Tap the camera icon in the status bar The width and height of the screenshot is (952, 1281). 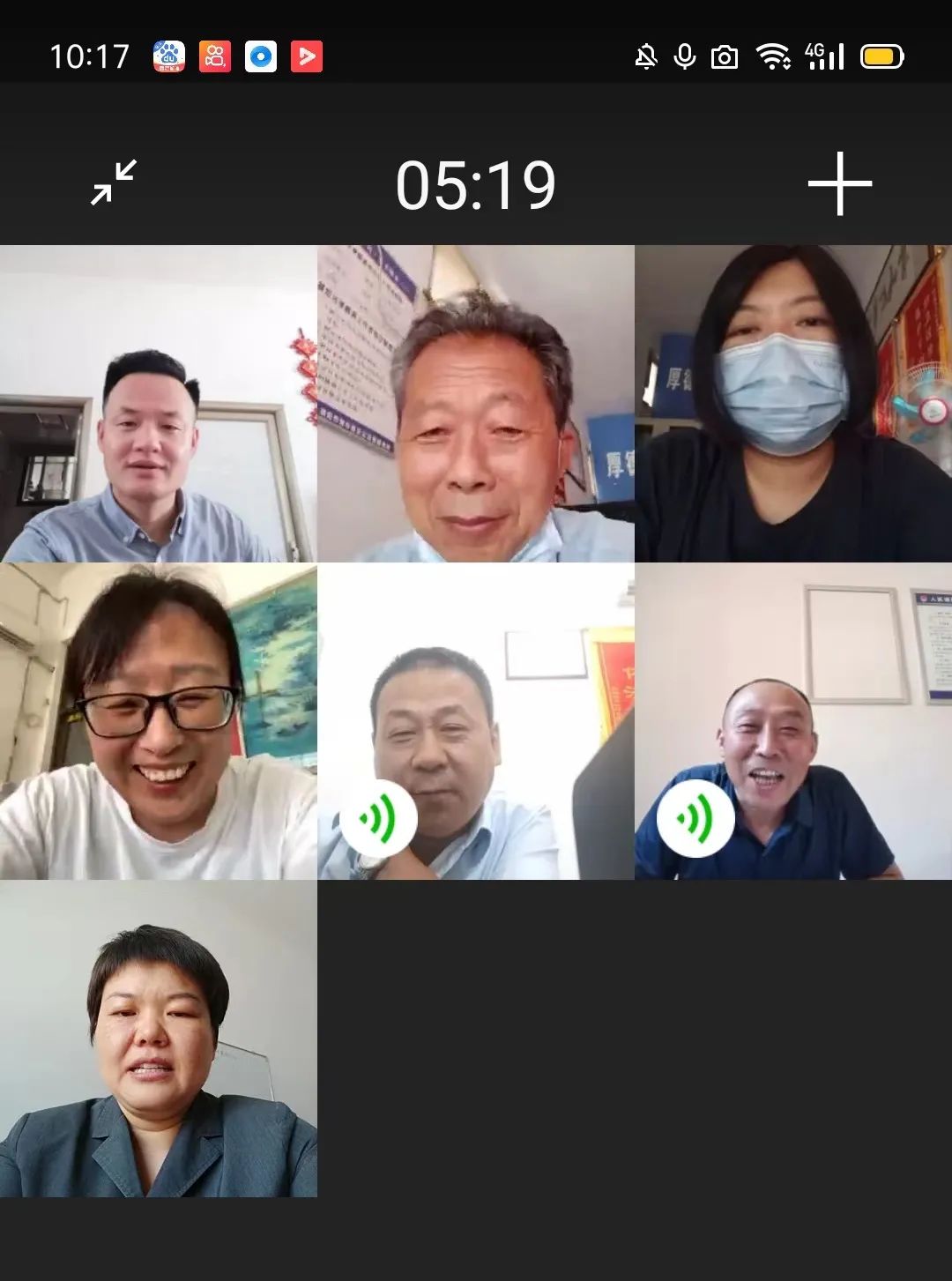723,56
